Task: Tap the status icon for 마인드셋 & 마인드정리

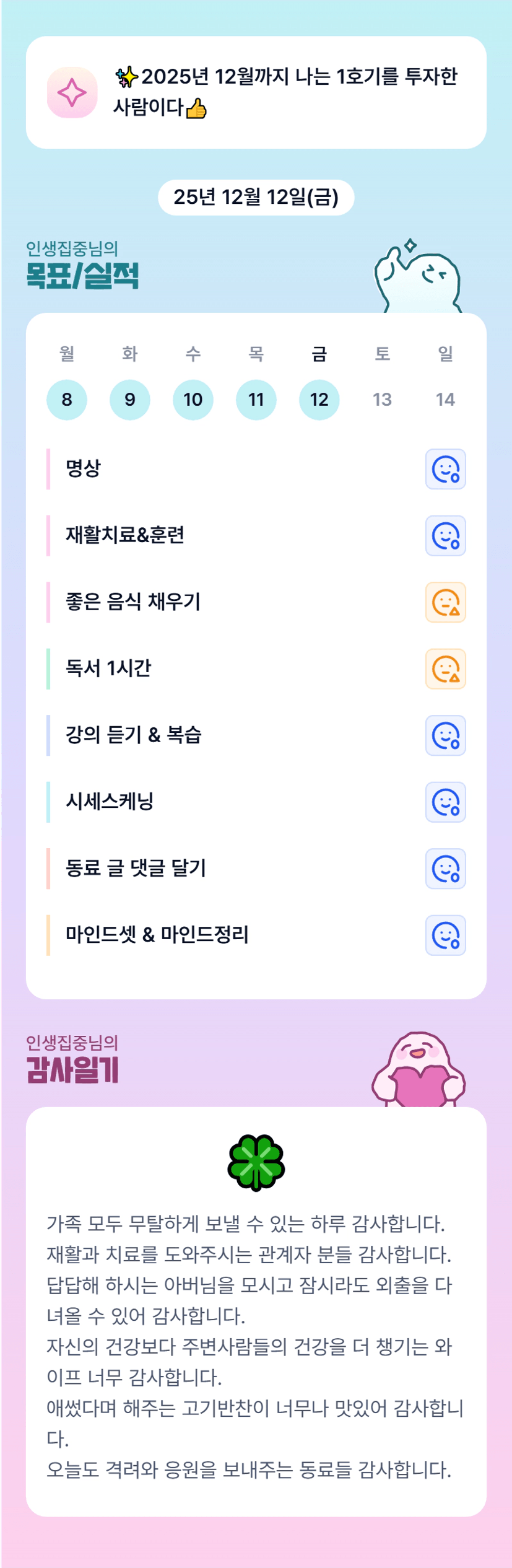Action: [x=445, y=935]
